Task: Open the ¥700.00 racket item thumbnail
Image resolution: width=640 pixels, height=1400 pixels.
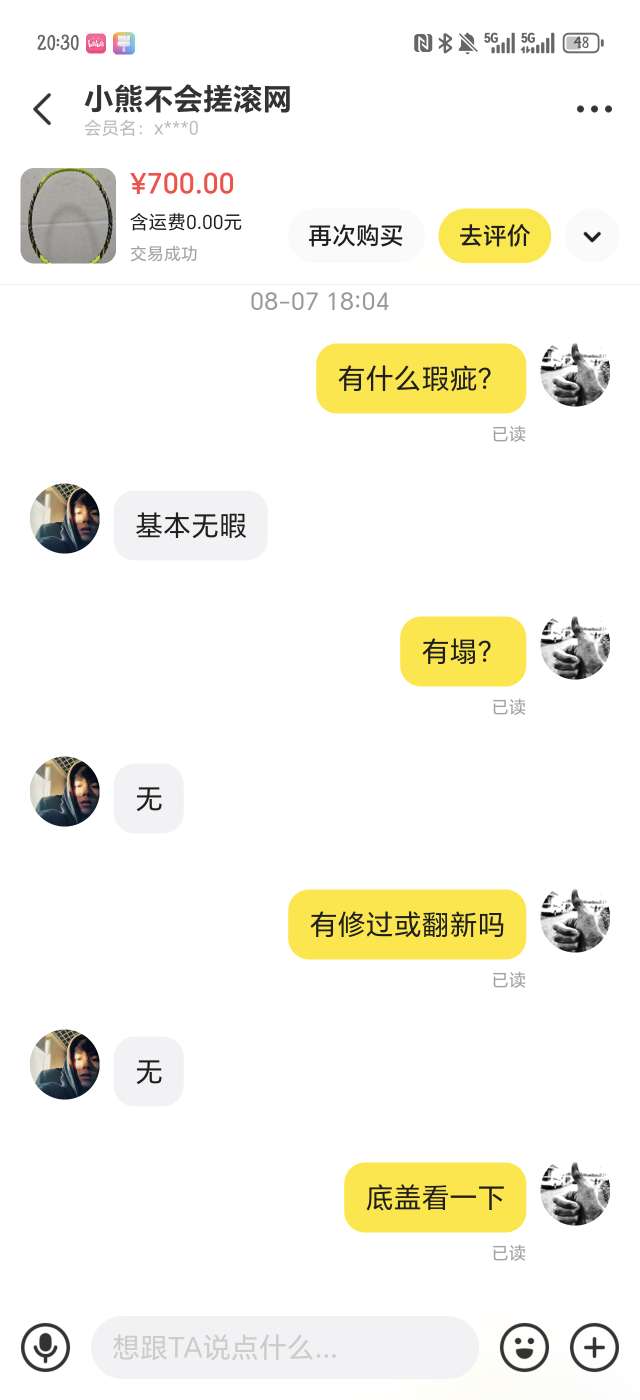Action: click(x=68, y=216)
